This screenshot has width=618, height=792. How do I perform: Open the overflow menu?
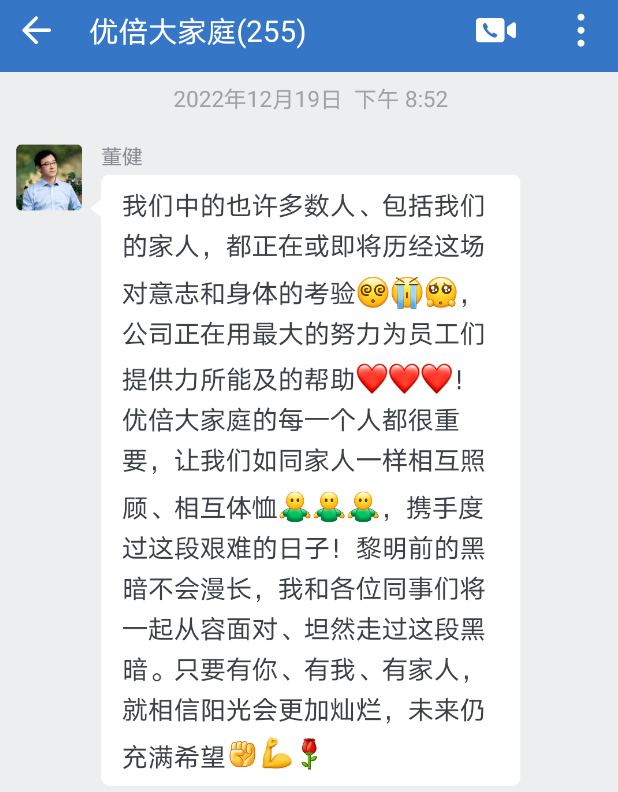[x=581, y=31]
